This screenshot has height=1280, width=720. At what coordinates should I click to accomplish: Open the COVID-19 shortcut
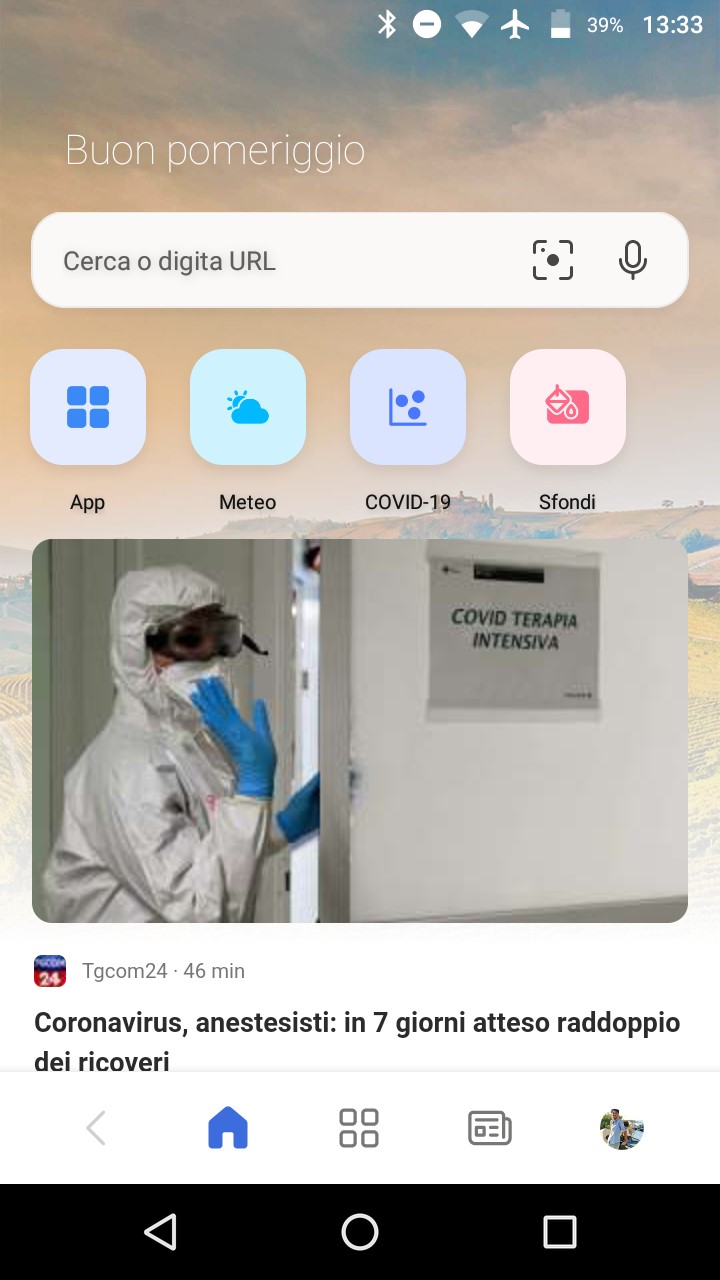click(x=408, y=407)
